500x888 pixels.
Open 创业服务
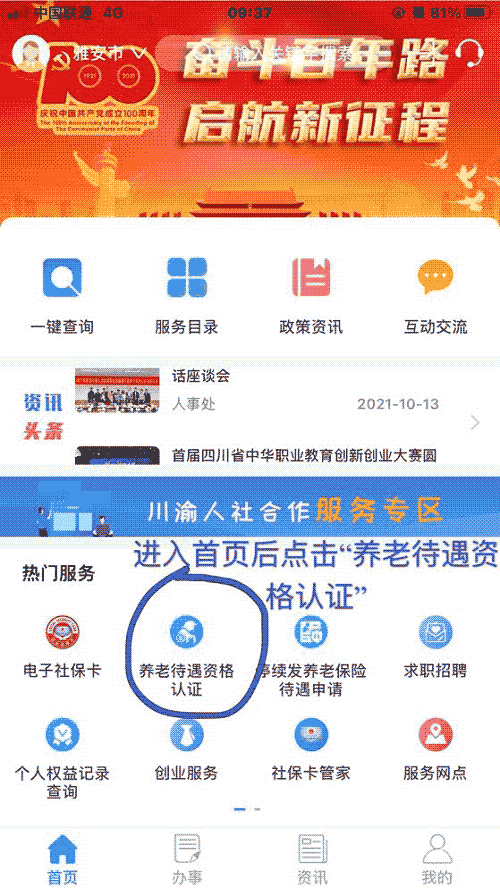pos(187,750)
